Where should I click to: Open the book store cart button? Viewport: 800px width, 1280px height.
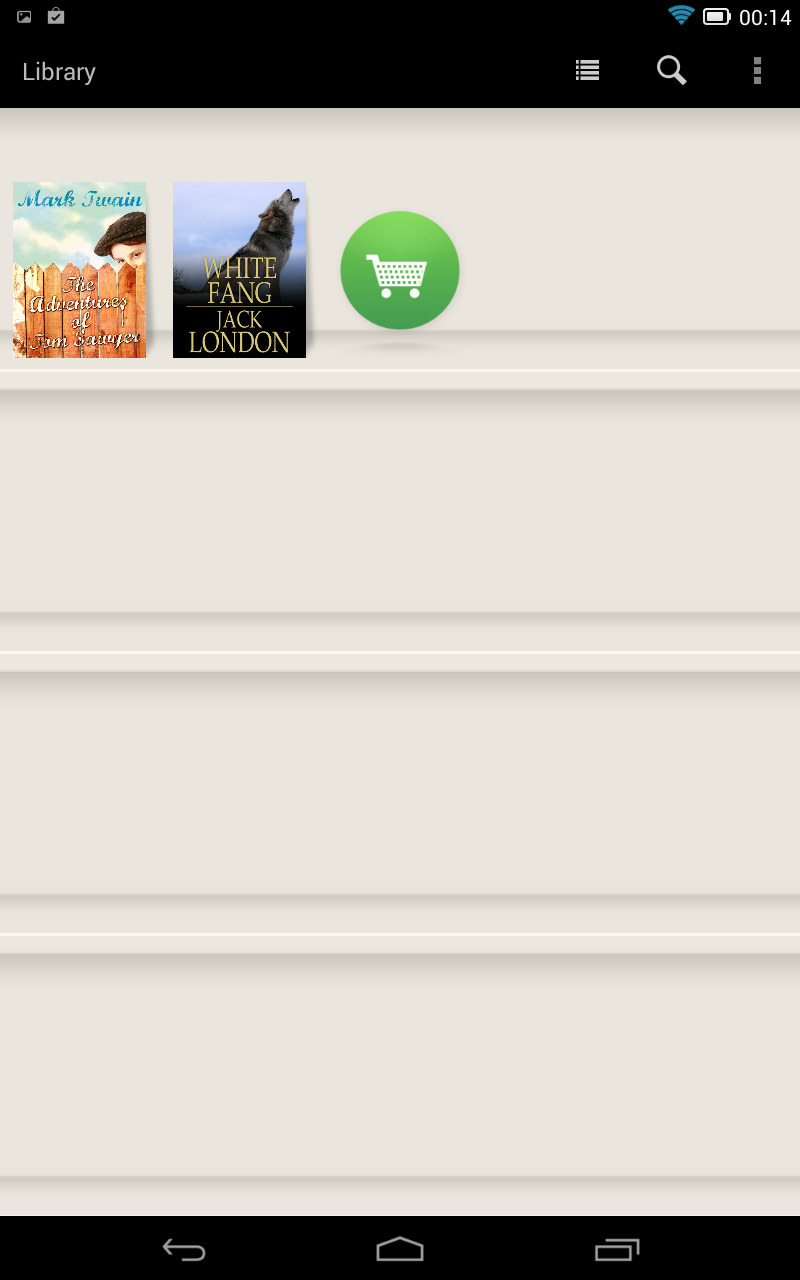point(400,270)
